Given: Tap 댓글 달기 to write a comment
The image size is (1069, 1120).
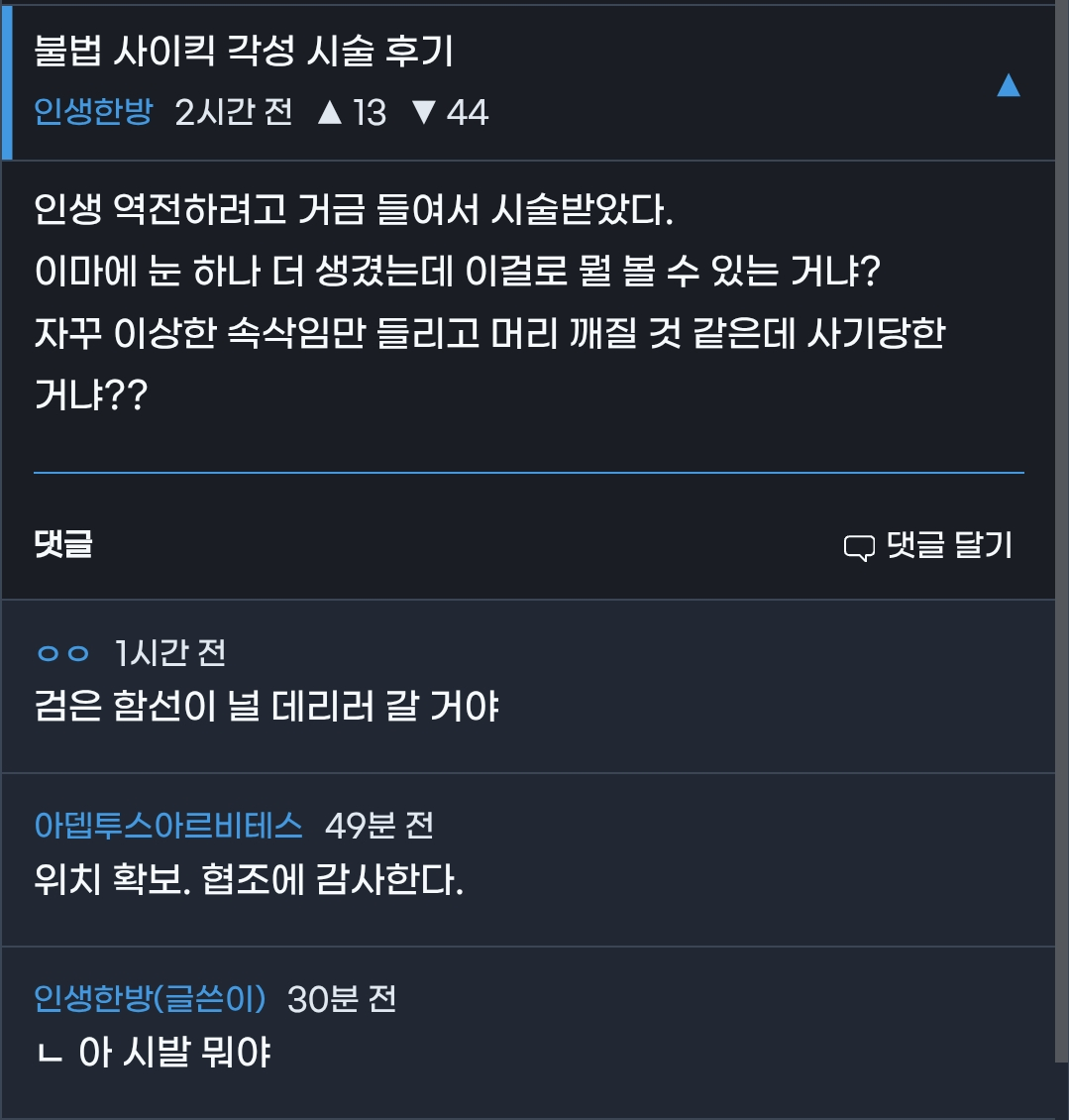Looking at the screenshot, I should click(928, 545).
